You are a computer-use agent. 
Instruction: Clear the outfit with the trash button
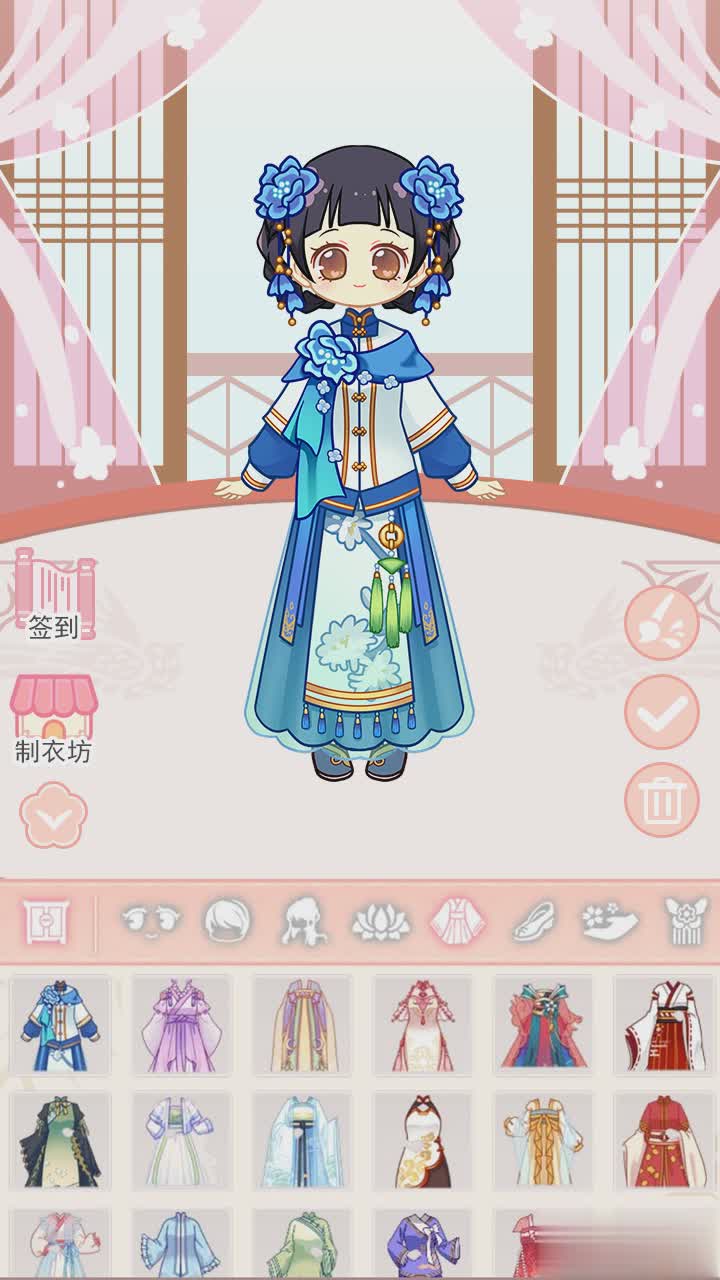(661, 800)
